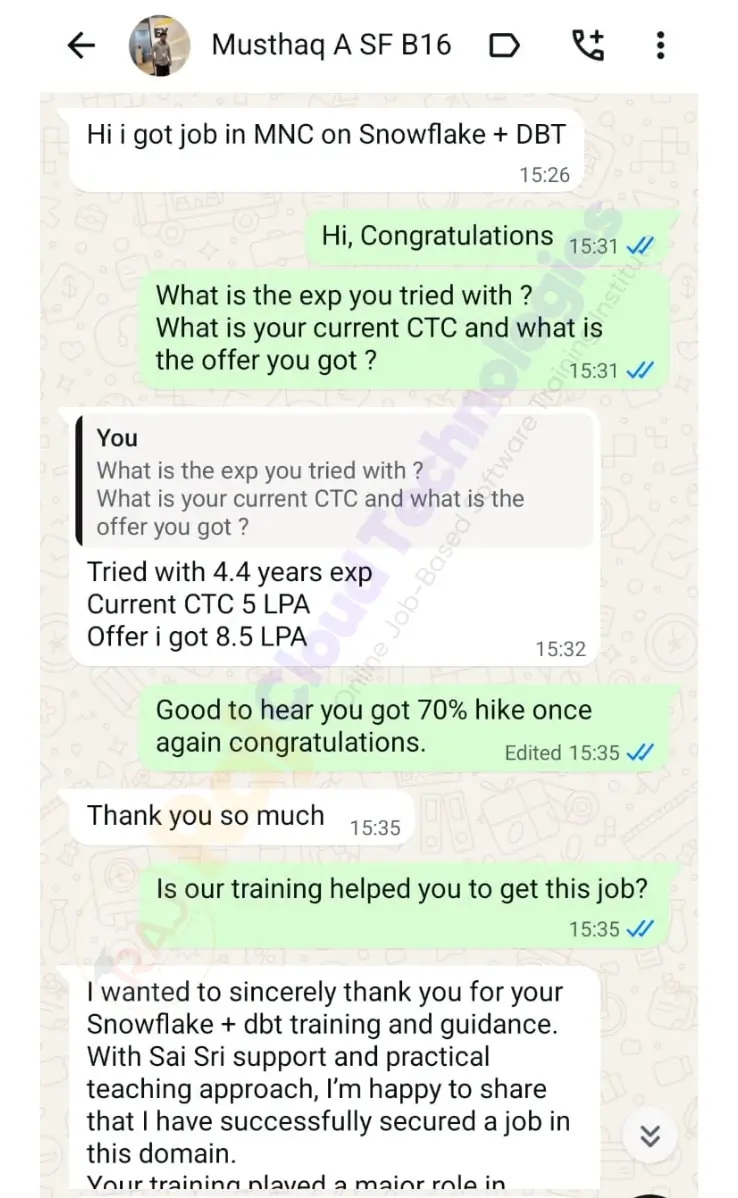
Task: Tap the label icon in the header
Action: (505, 45)
